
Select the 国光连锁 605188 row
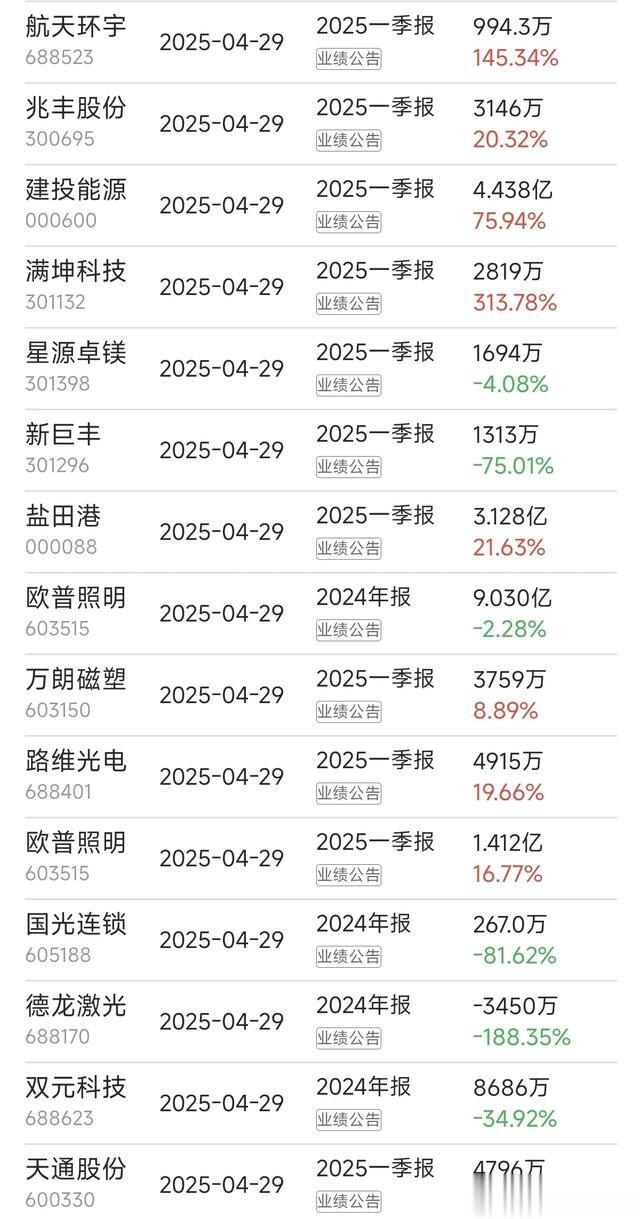point(320,940)
